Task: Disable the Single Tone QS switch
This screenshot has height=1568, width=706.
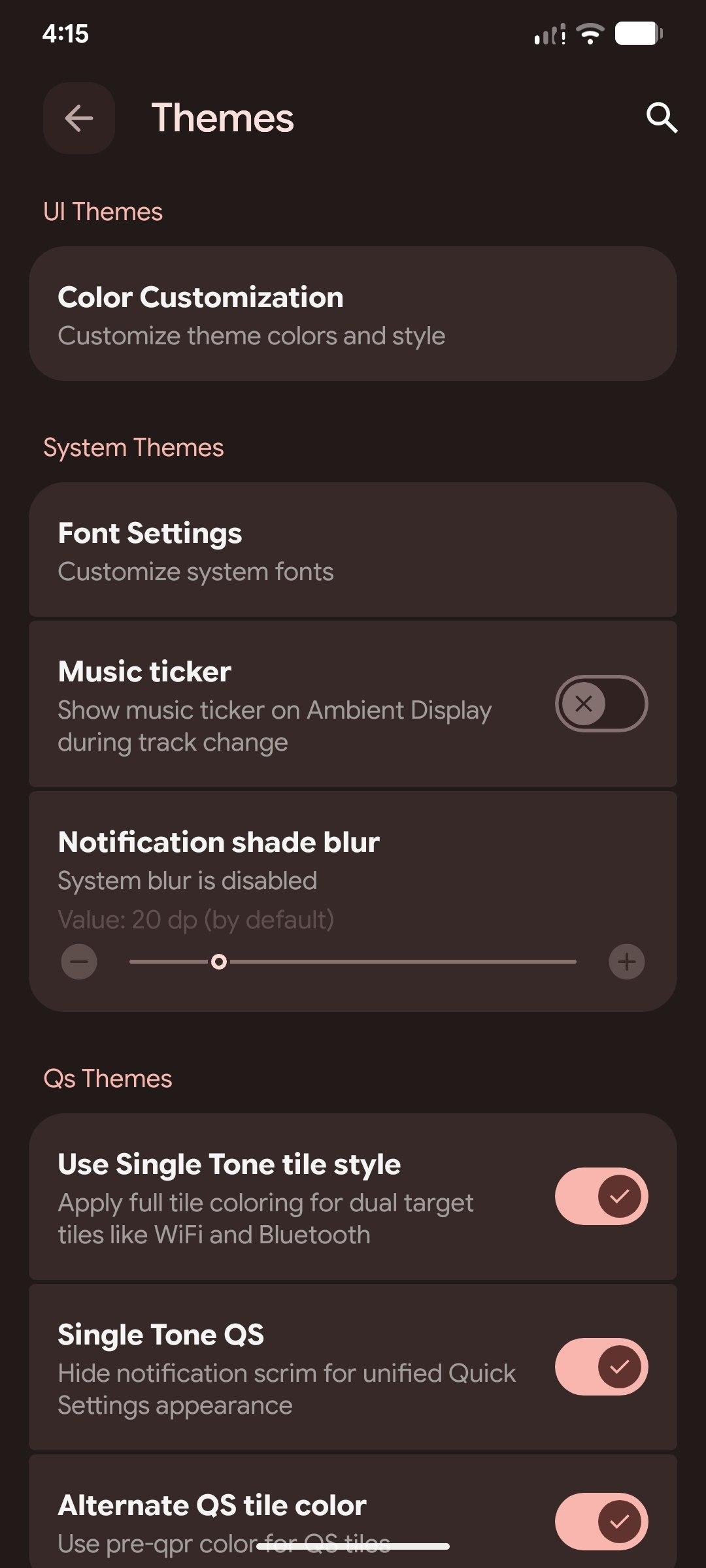Action: click(601, 1367)
